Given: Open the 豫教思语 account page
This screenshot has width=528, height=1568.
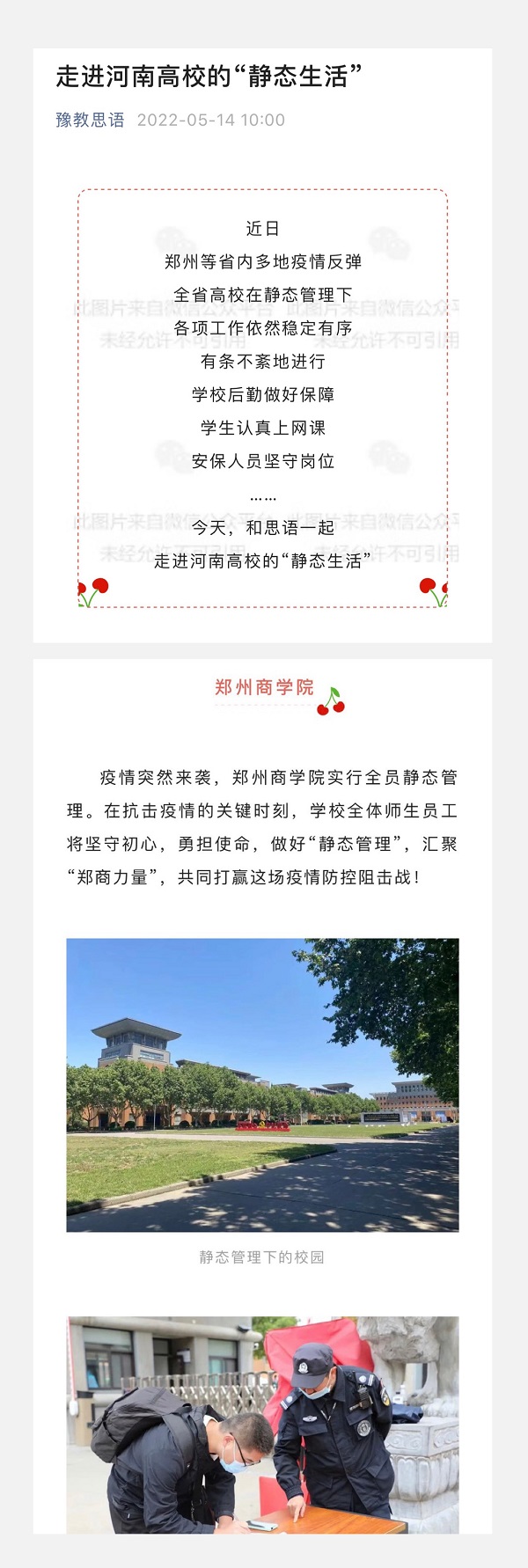Looking at the screenshot, I should point(90,120).
